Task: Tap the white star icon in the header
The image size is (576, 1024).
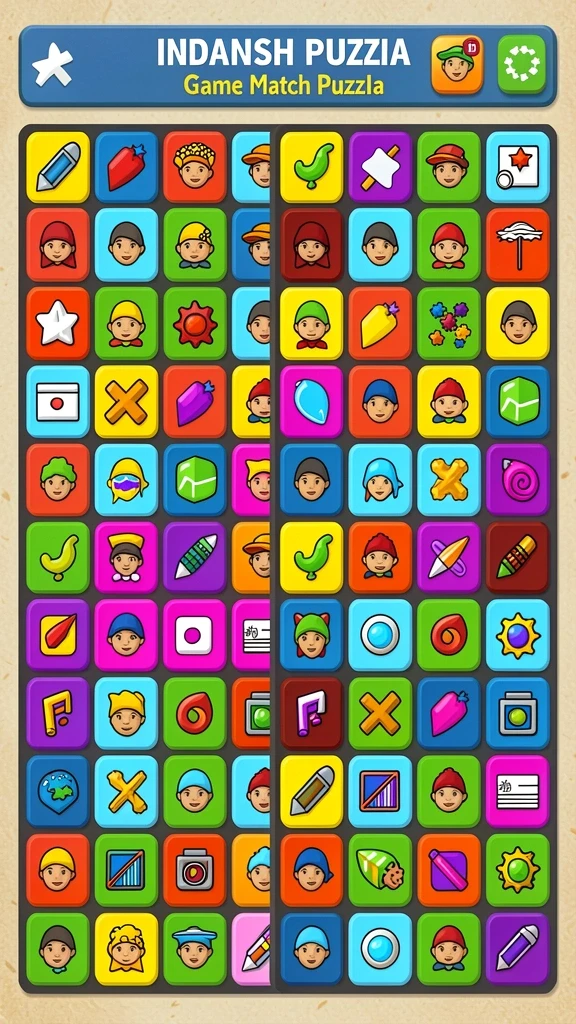Action: tap(53, 65)
